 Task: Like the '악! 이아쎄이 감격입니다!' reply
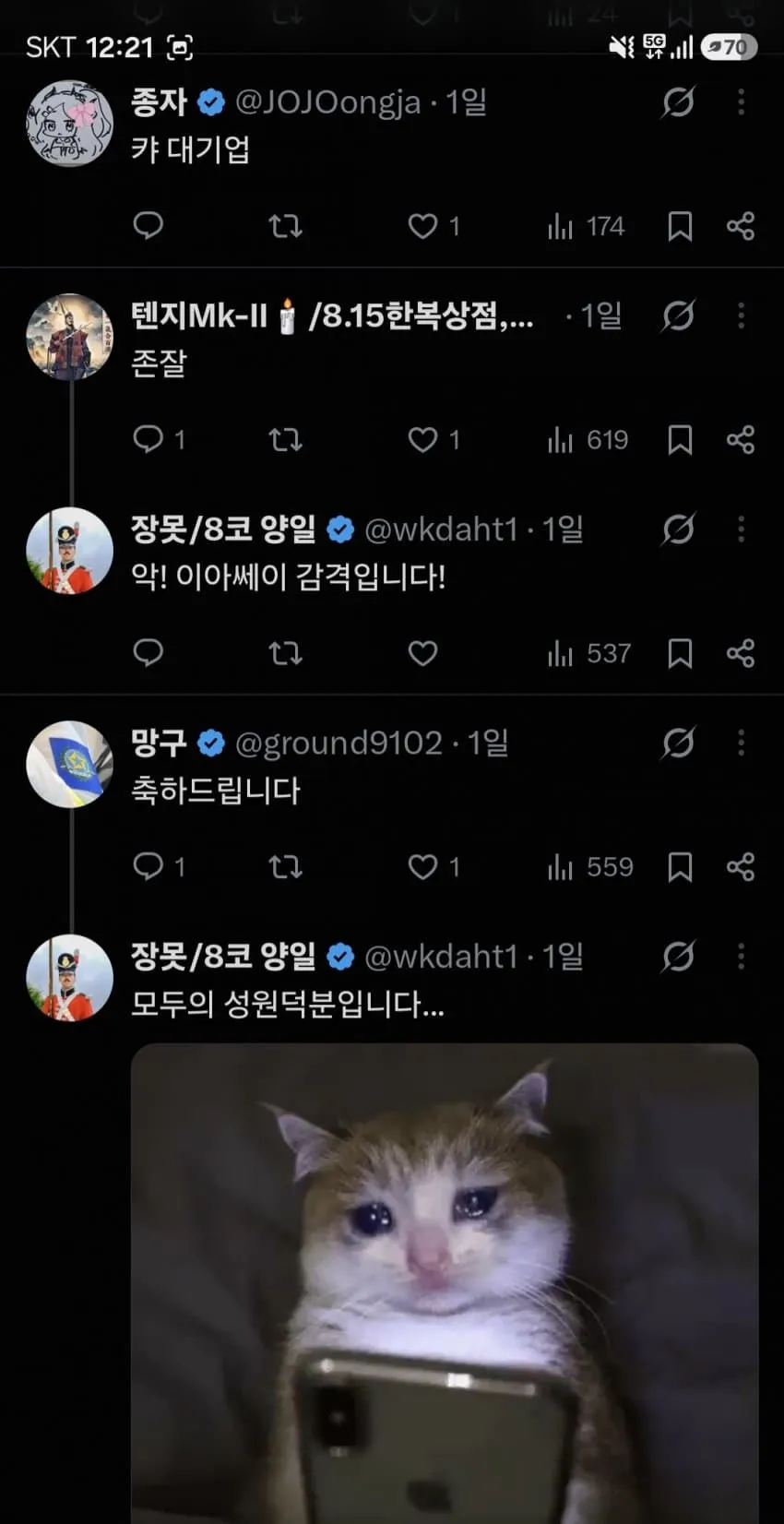(x=422, y=653)
